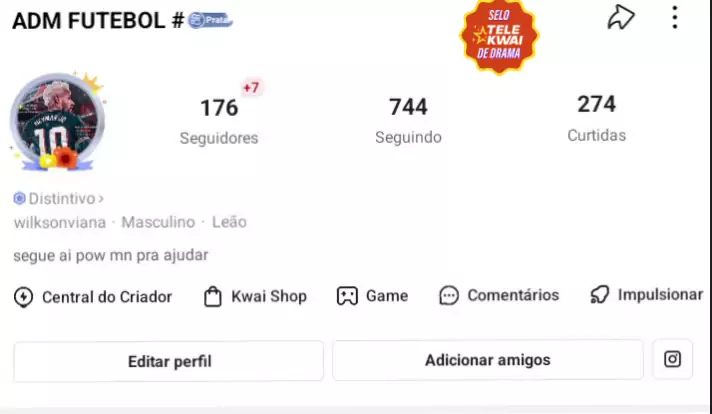
Task: Open the Distintivo badge link
Action: click(59, 199)
